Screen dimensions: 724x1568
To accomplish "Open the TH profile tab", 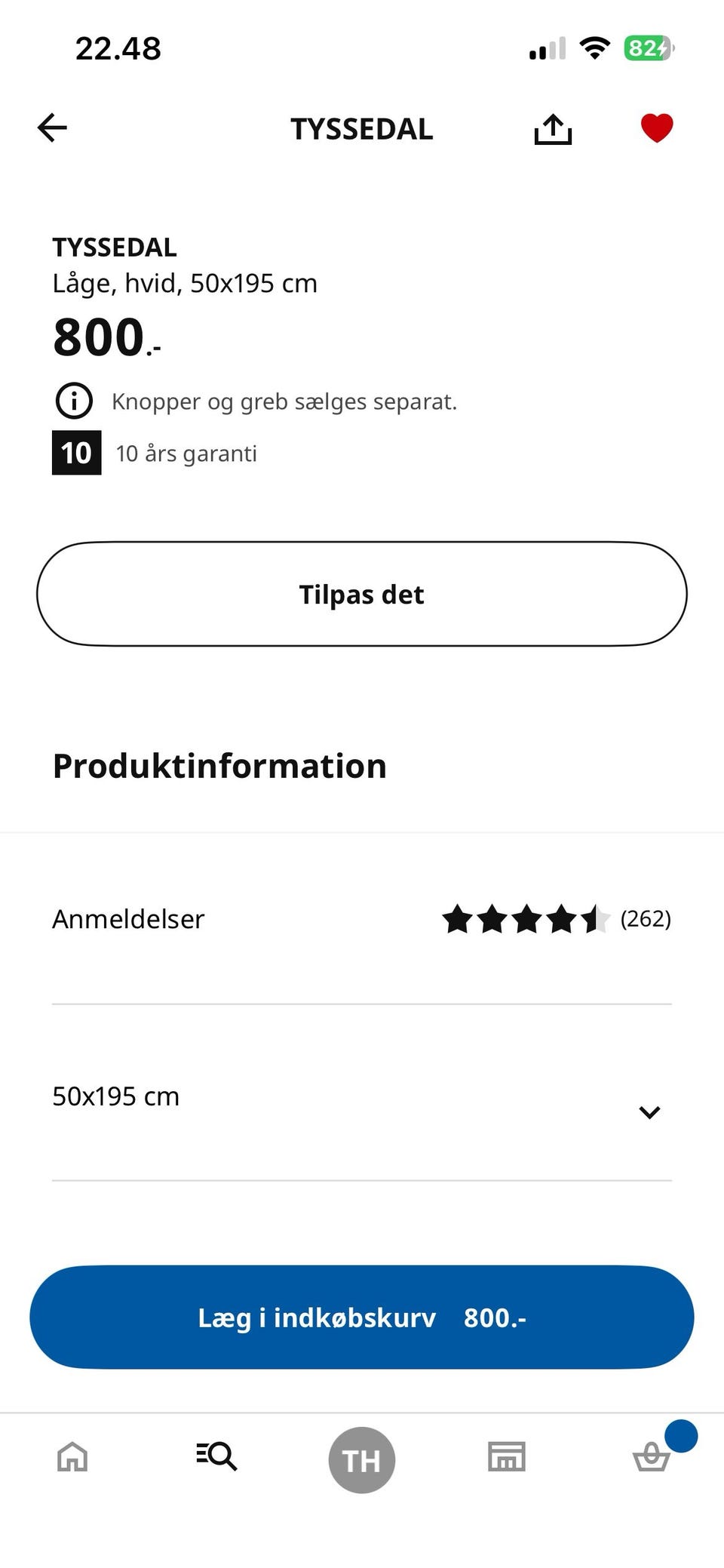I will [x=362, y=1460].
